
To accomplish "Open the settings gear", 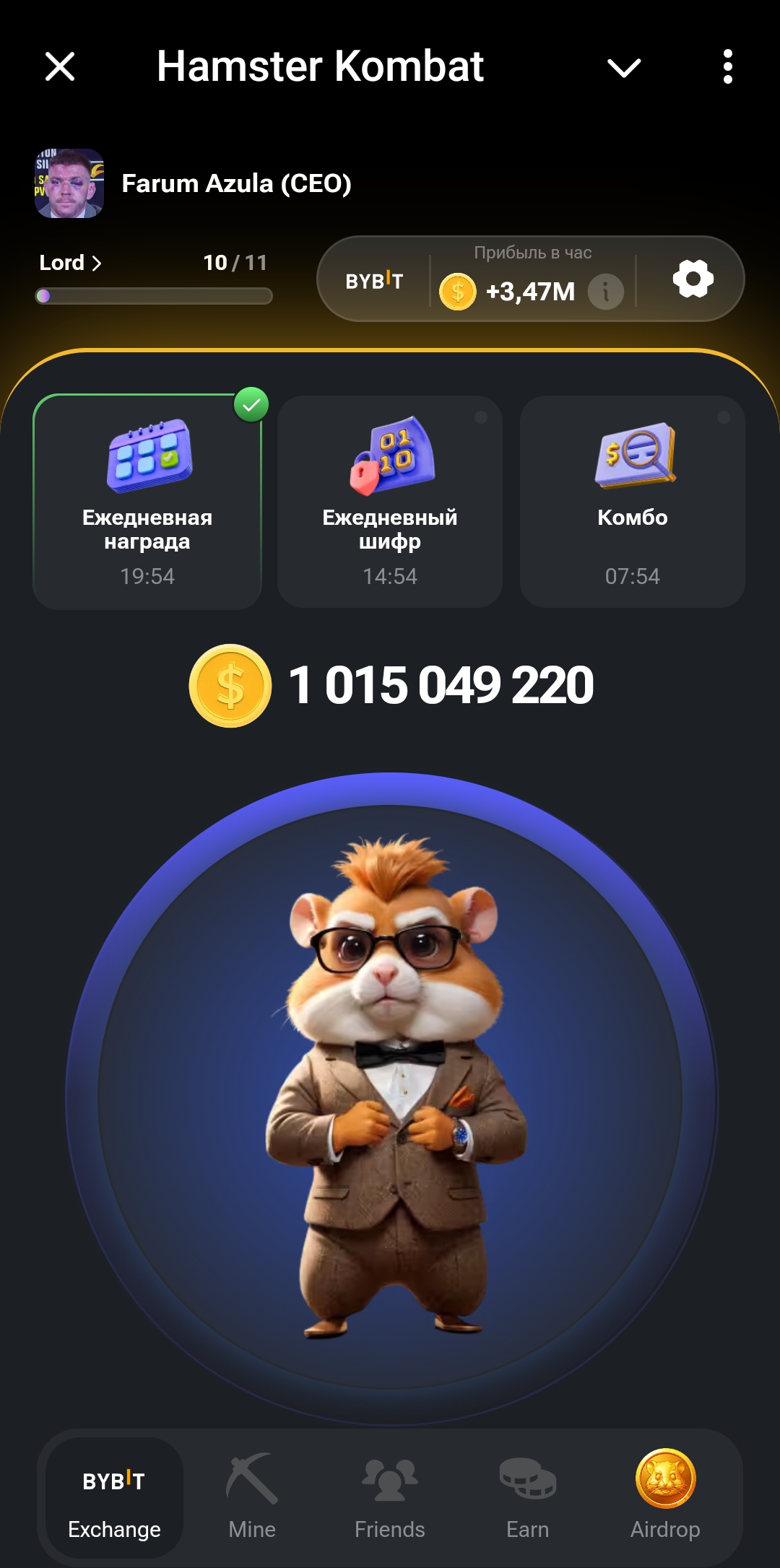I will tap(693, 279).
